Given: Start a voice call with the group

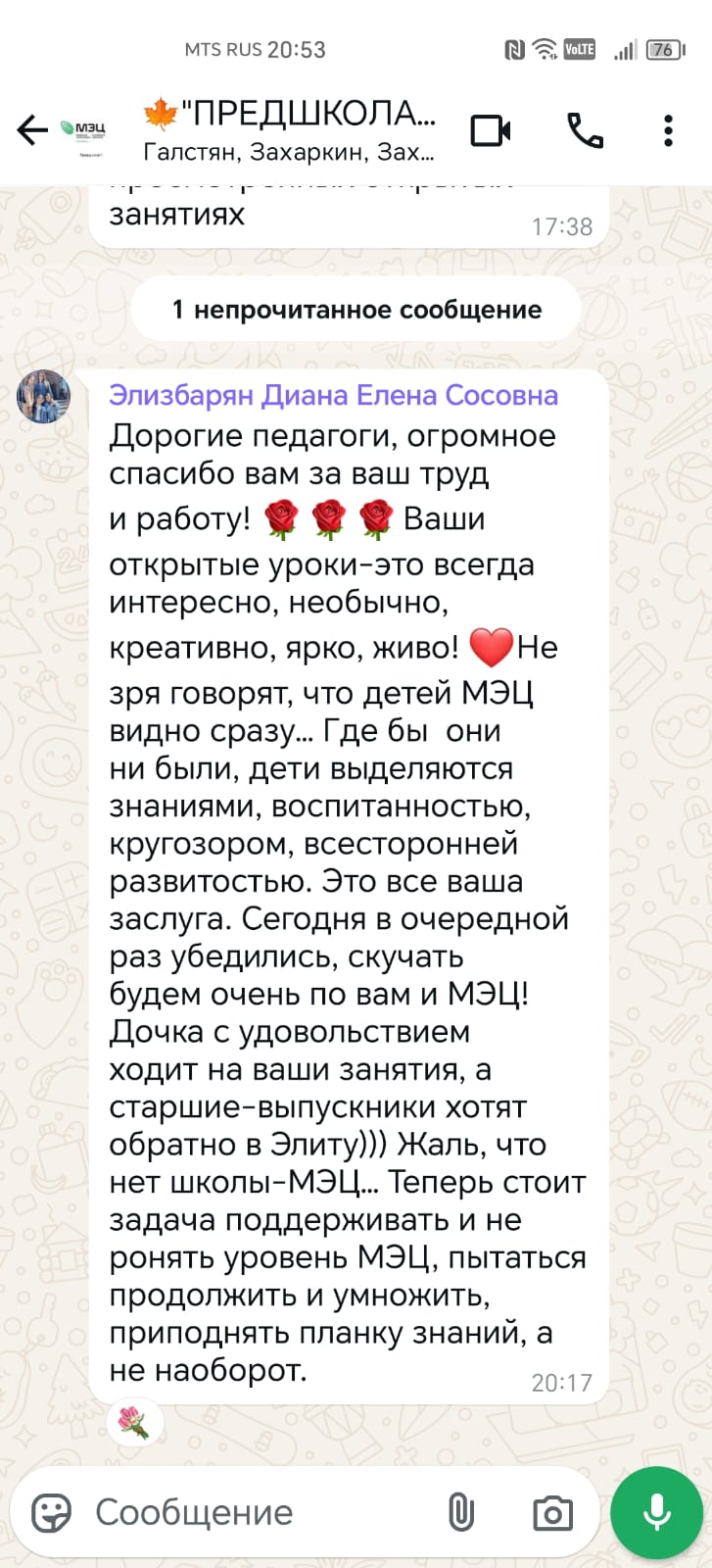Looking at the screenshot, I should [586, 130].
